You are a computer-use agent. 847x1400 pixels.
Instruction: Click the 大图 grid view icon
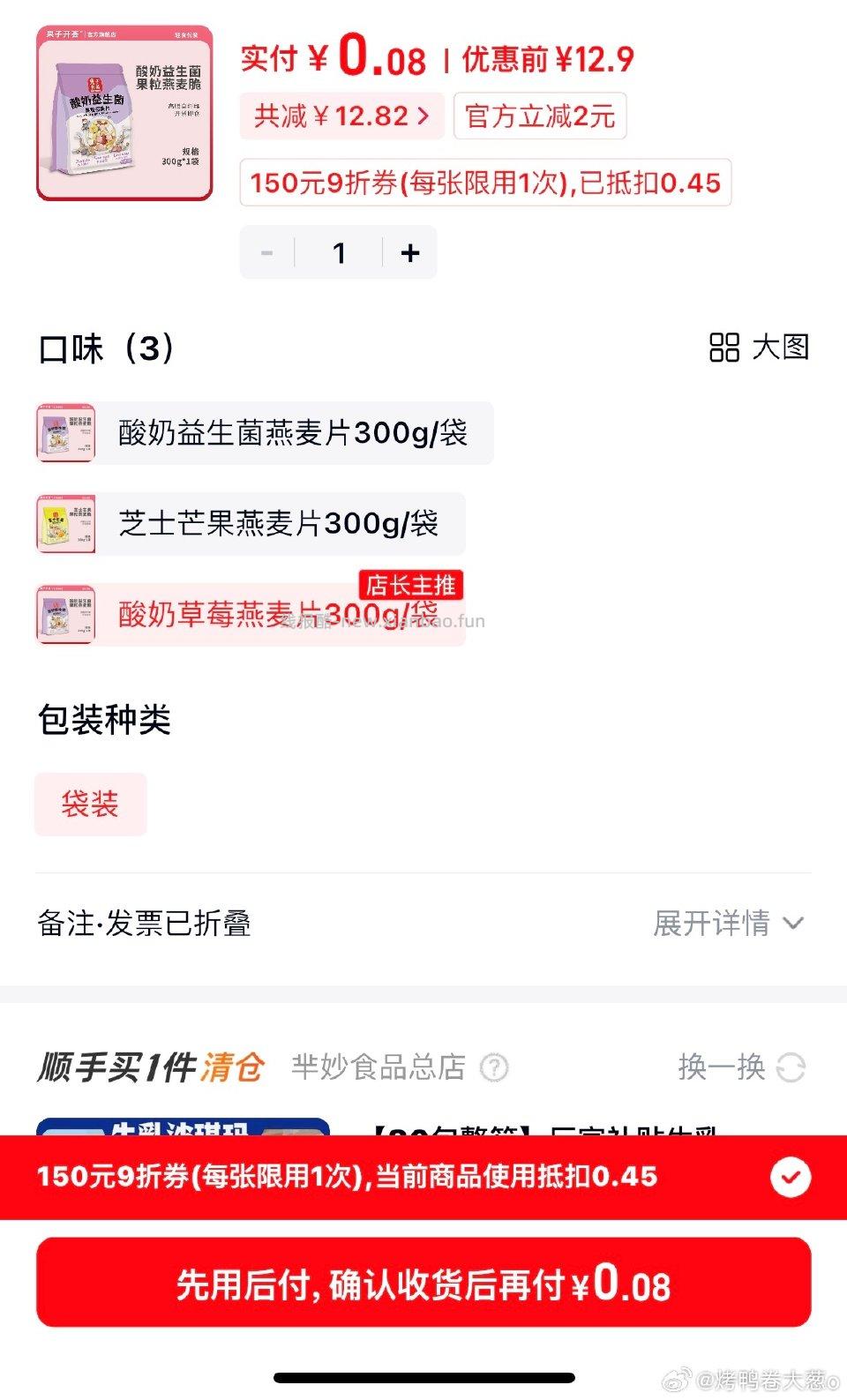click(723, 349)
